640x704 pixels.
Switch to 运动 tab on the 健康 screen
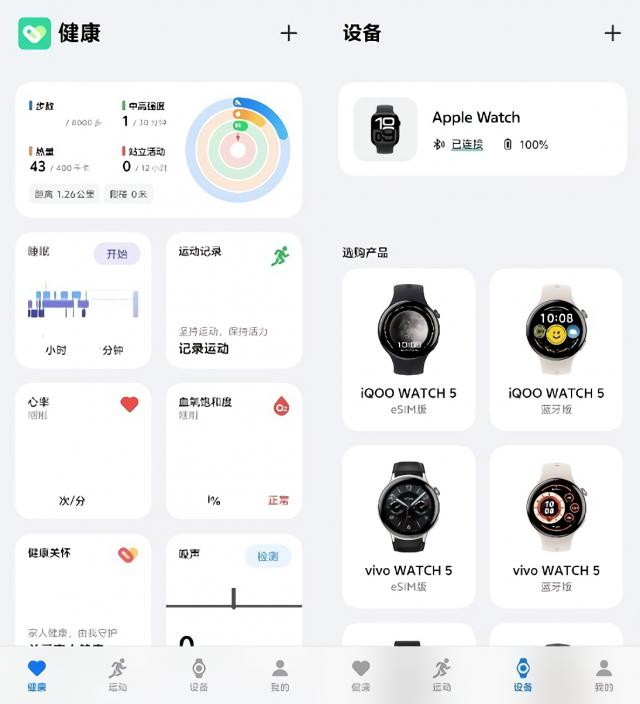pos(118,675)
